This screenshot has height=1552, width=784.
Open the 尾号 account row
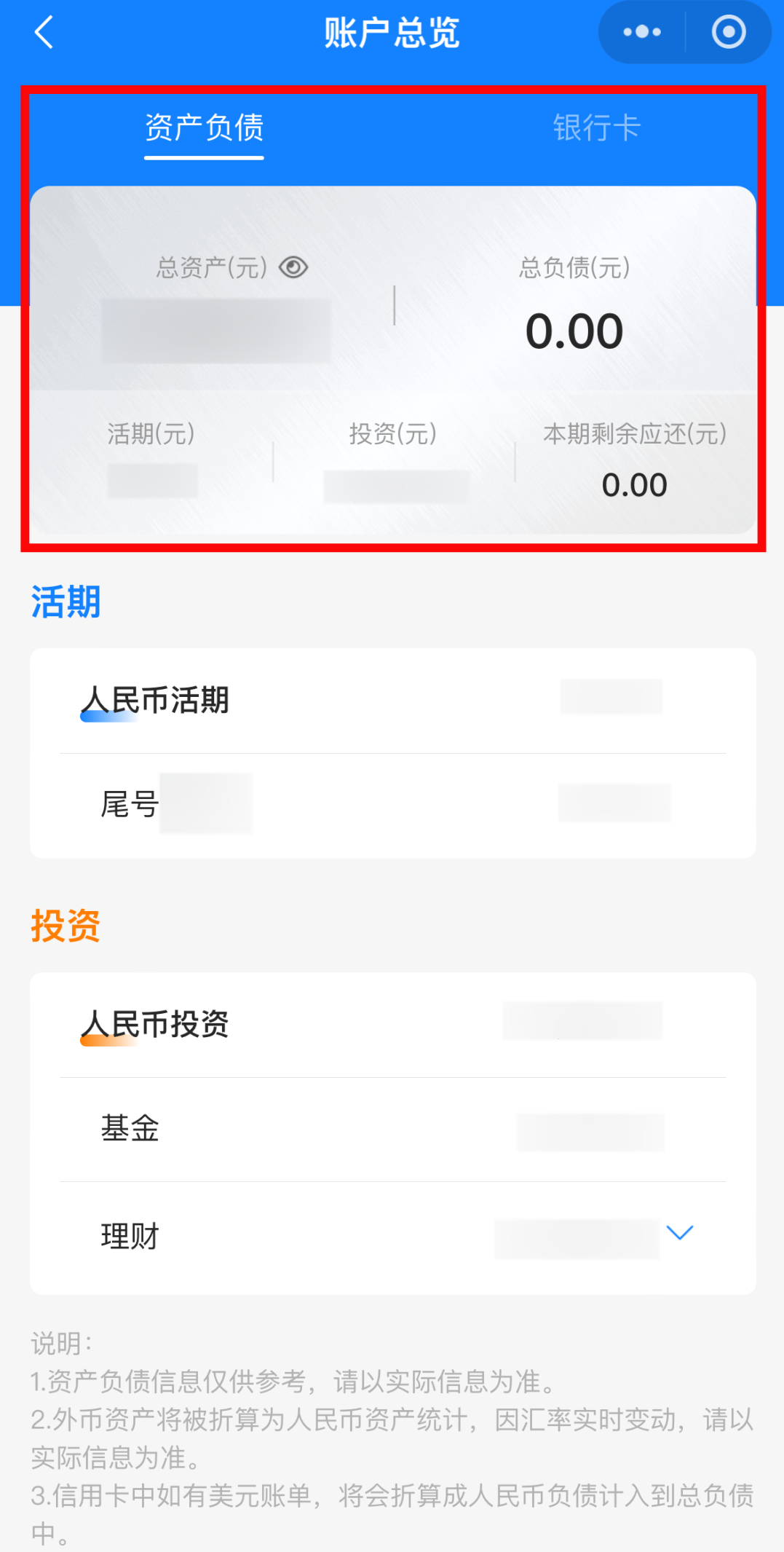click(393, 805)
